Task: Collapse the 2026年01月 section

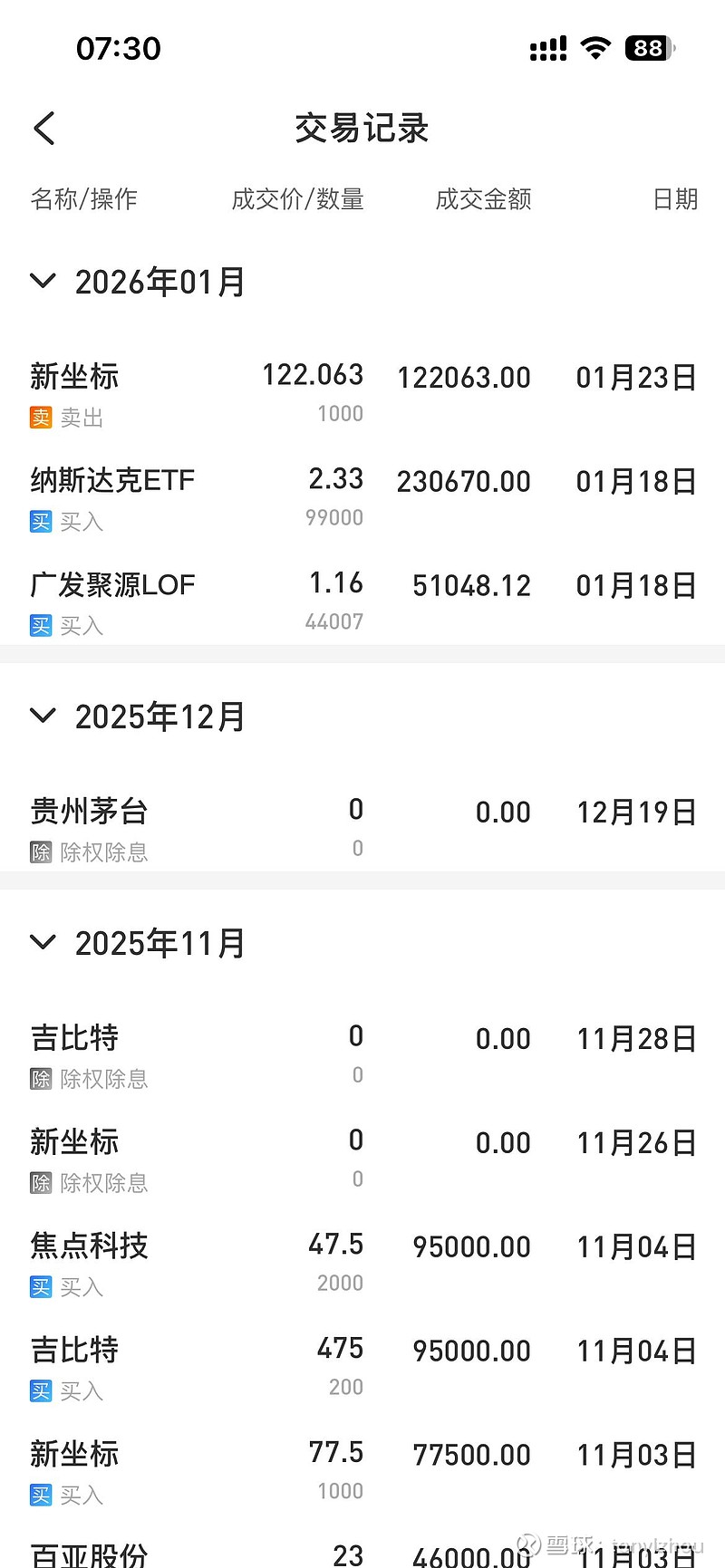Action: pos(43,281)
